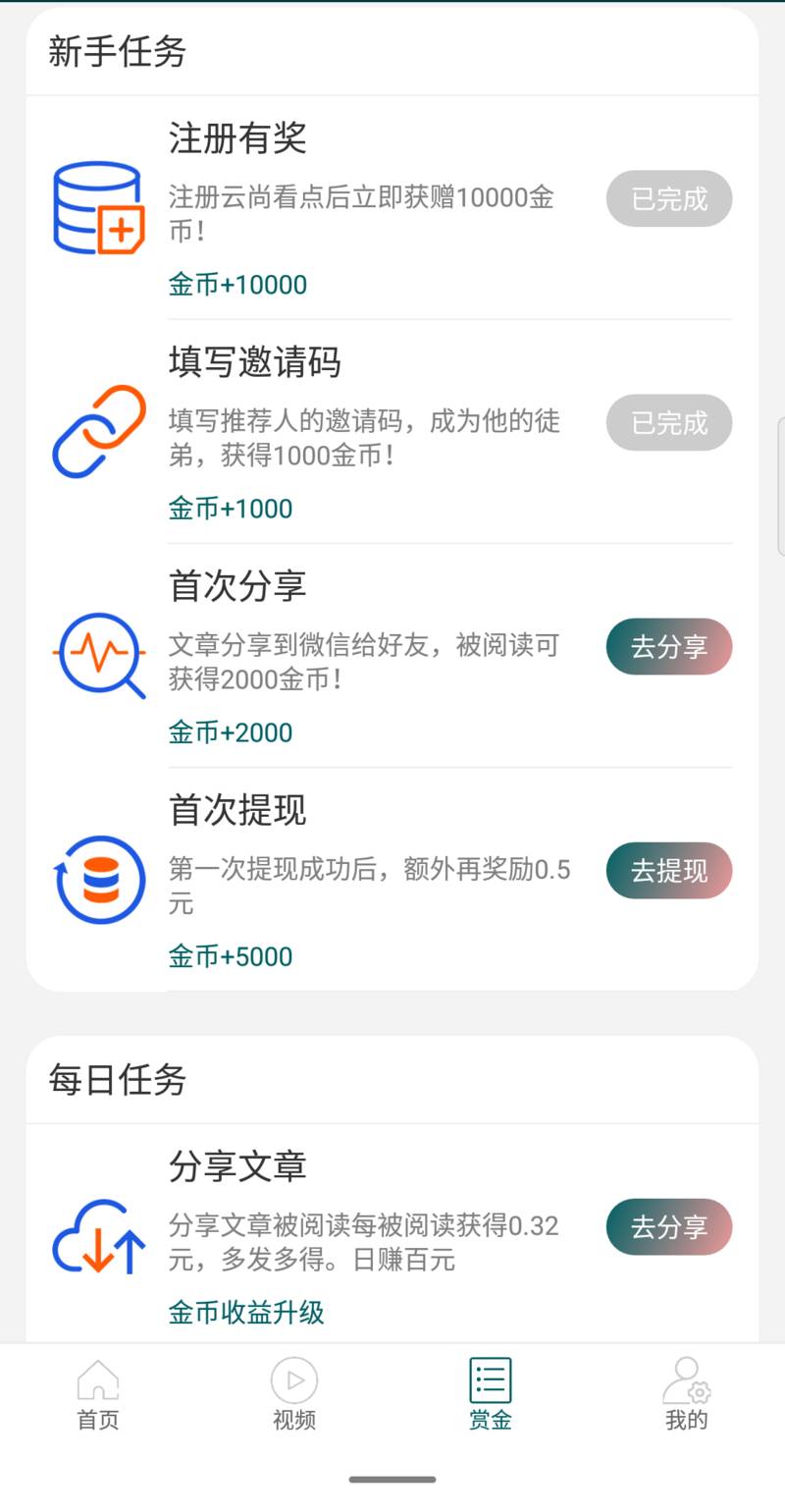The image size is (785, 1512).
Task: Click the coin refresh icon for 首次提现
Action: (x=99, y=880)
